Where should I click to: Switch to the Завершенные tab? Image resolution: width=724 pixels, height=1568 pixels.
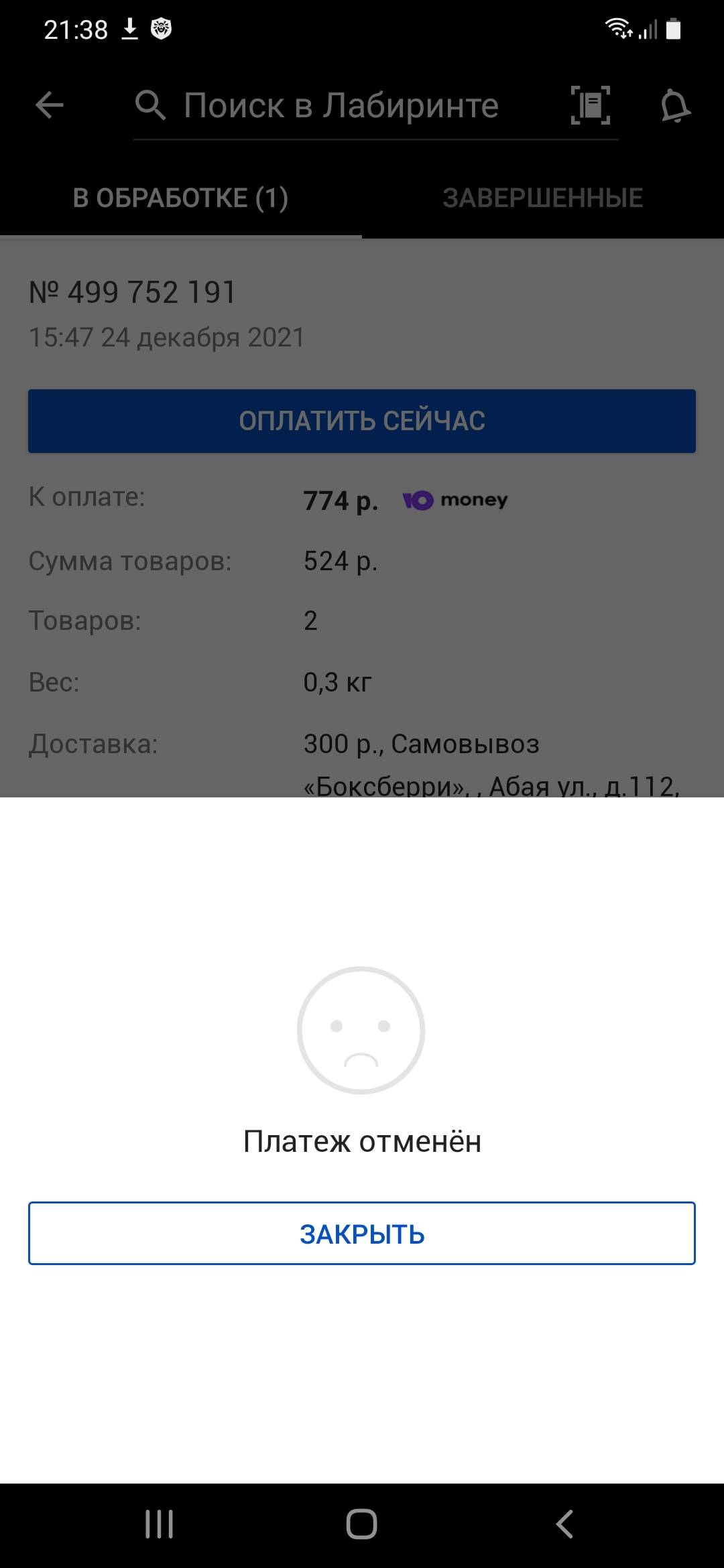[x=543, y=198]
